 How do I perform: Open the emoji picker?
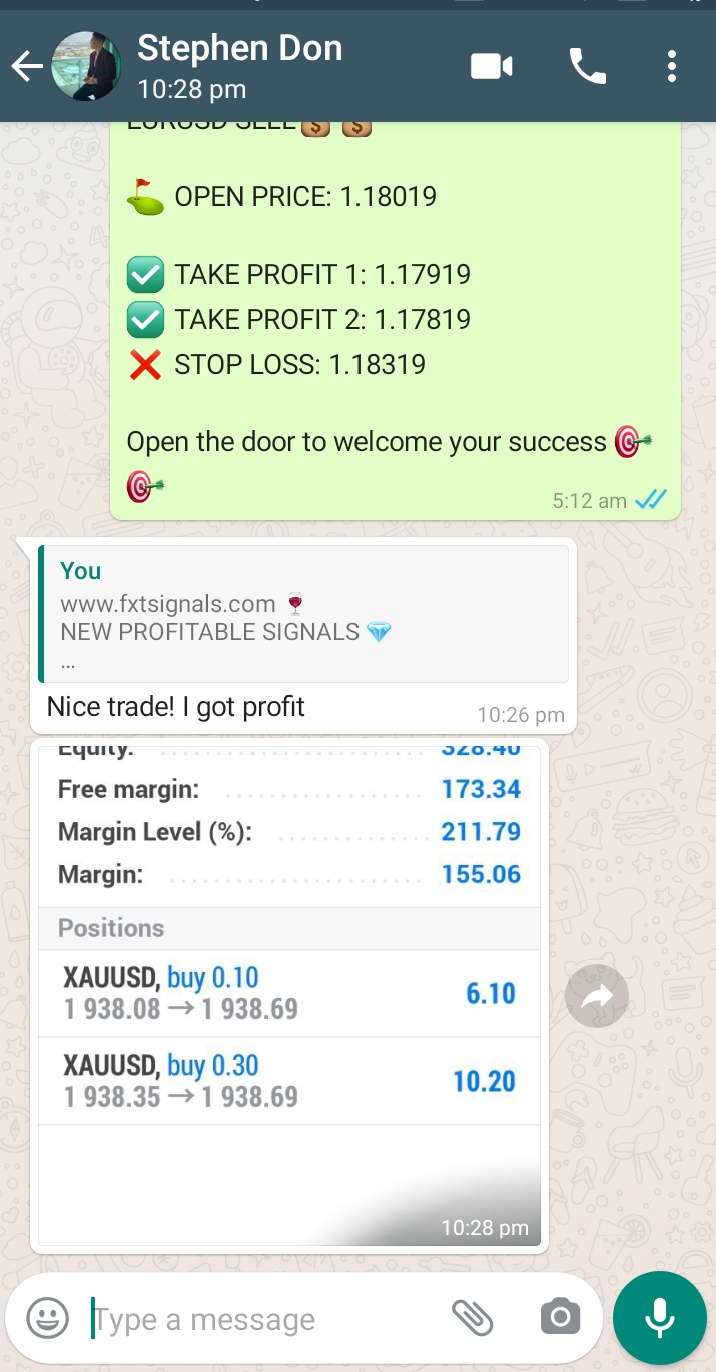coord(47,1318)
